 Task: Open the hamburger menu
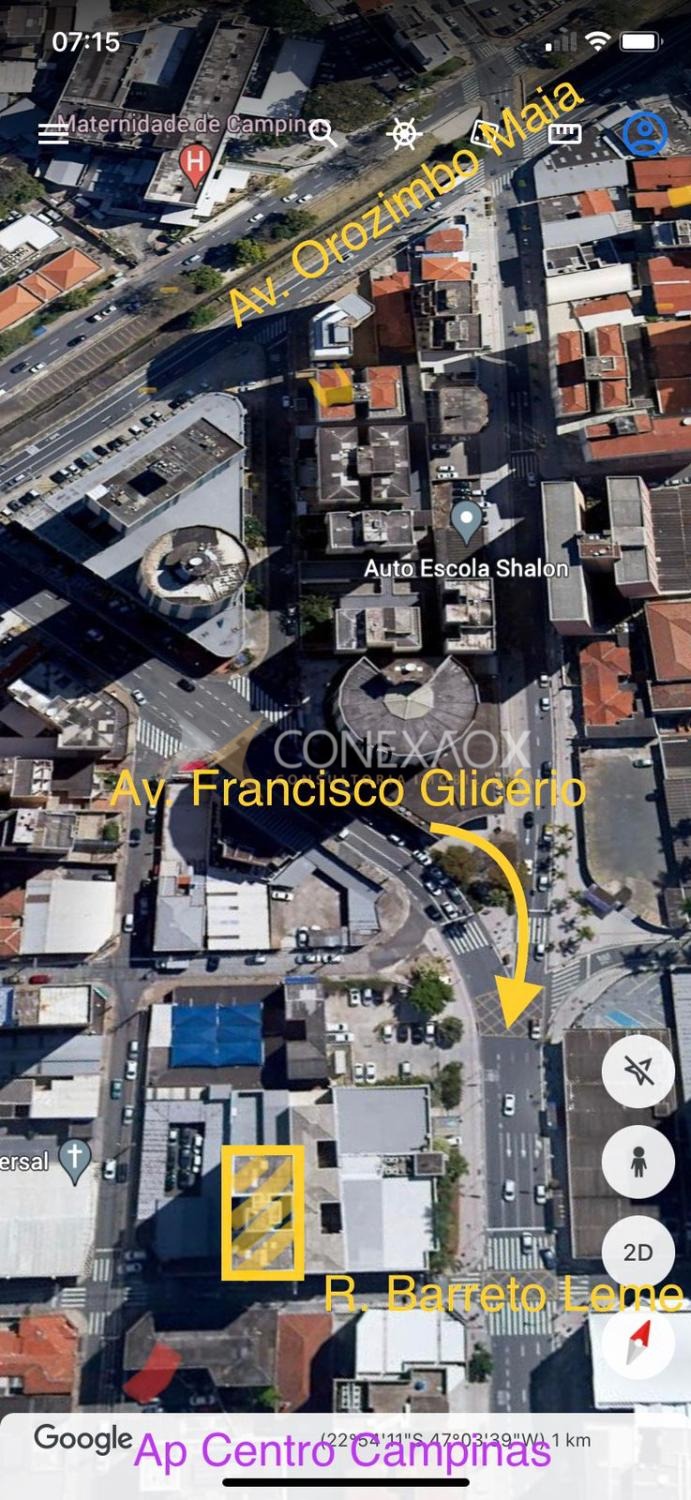click(x=53, y=134)
